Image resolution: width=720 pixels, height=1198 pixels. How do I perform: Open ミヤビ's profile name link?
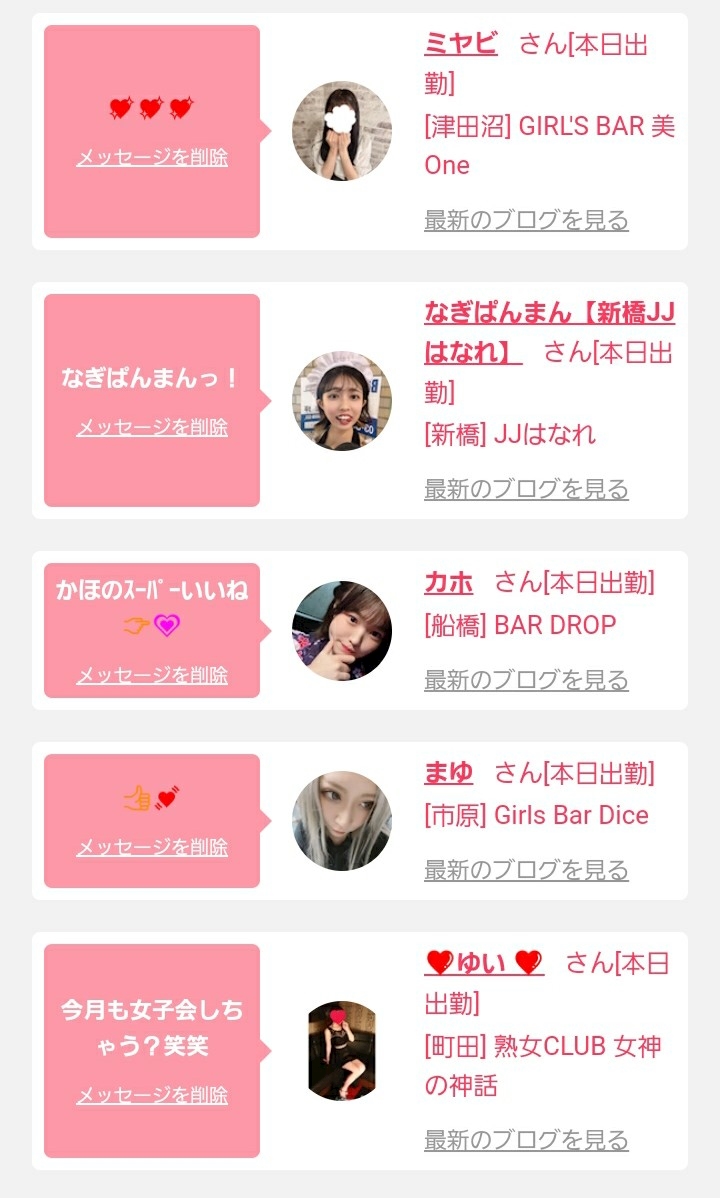click(461, 44)
